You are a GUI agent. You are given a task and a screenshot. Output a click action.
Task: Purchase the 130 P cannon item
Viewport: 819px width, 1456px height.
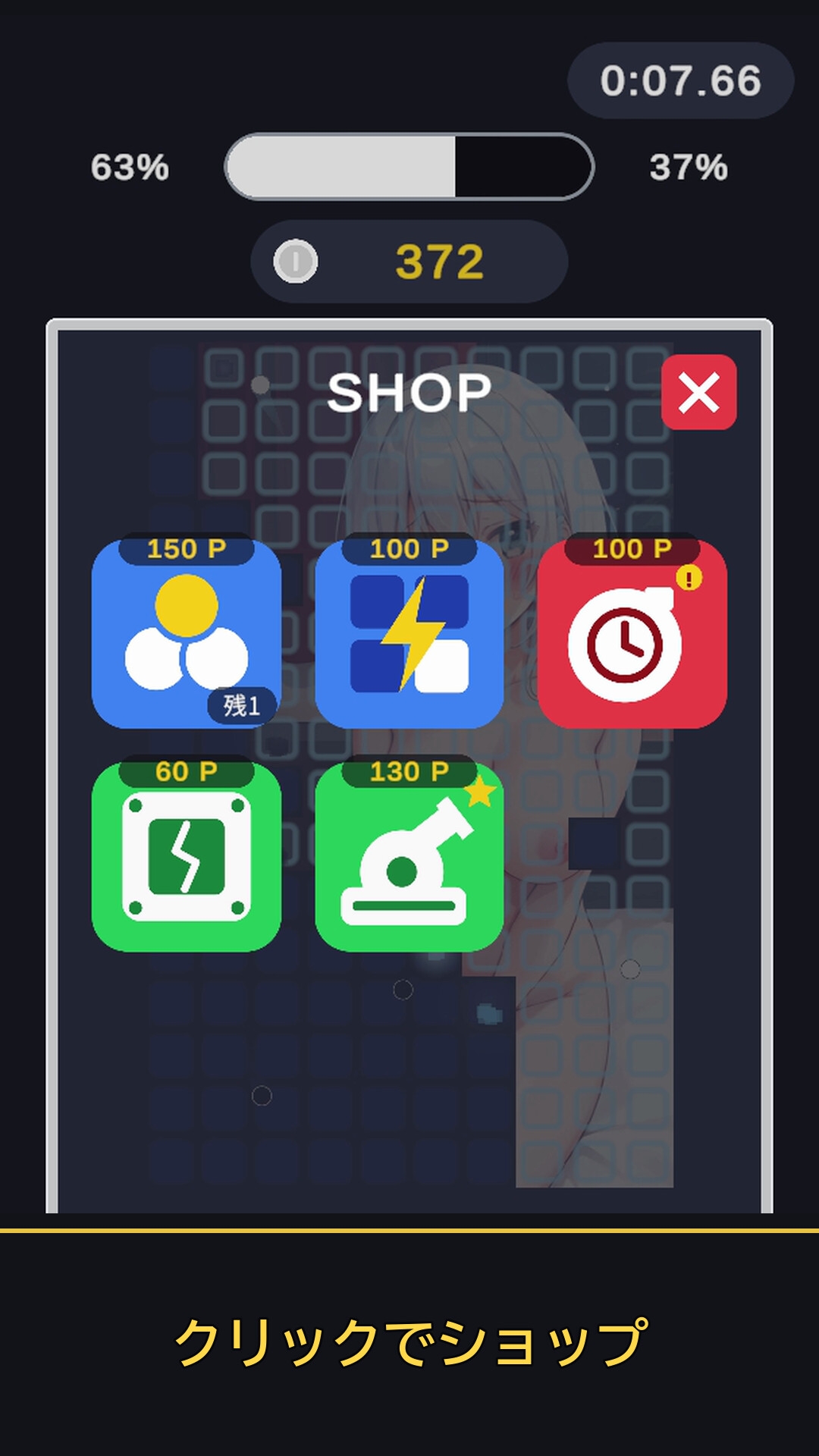pos(409,854)
